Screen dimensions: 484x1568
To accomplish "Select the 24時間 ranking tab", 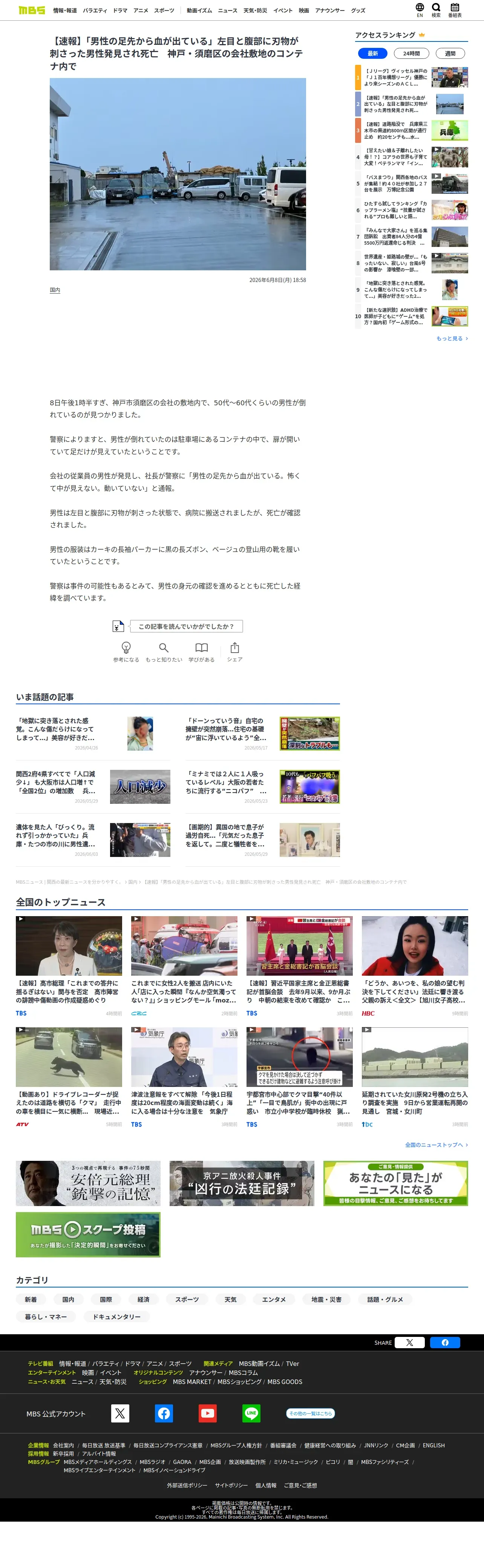I will 412,54.
